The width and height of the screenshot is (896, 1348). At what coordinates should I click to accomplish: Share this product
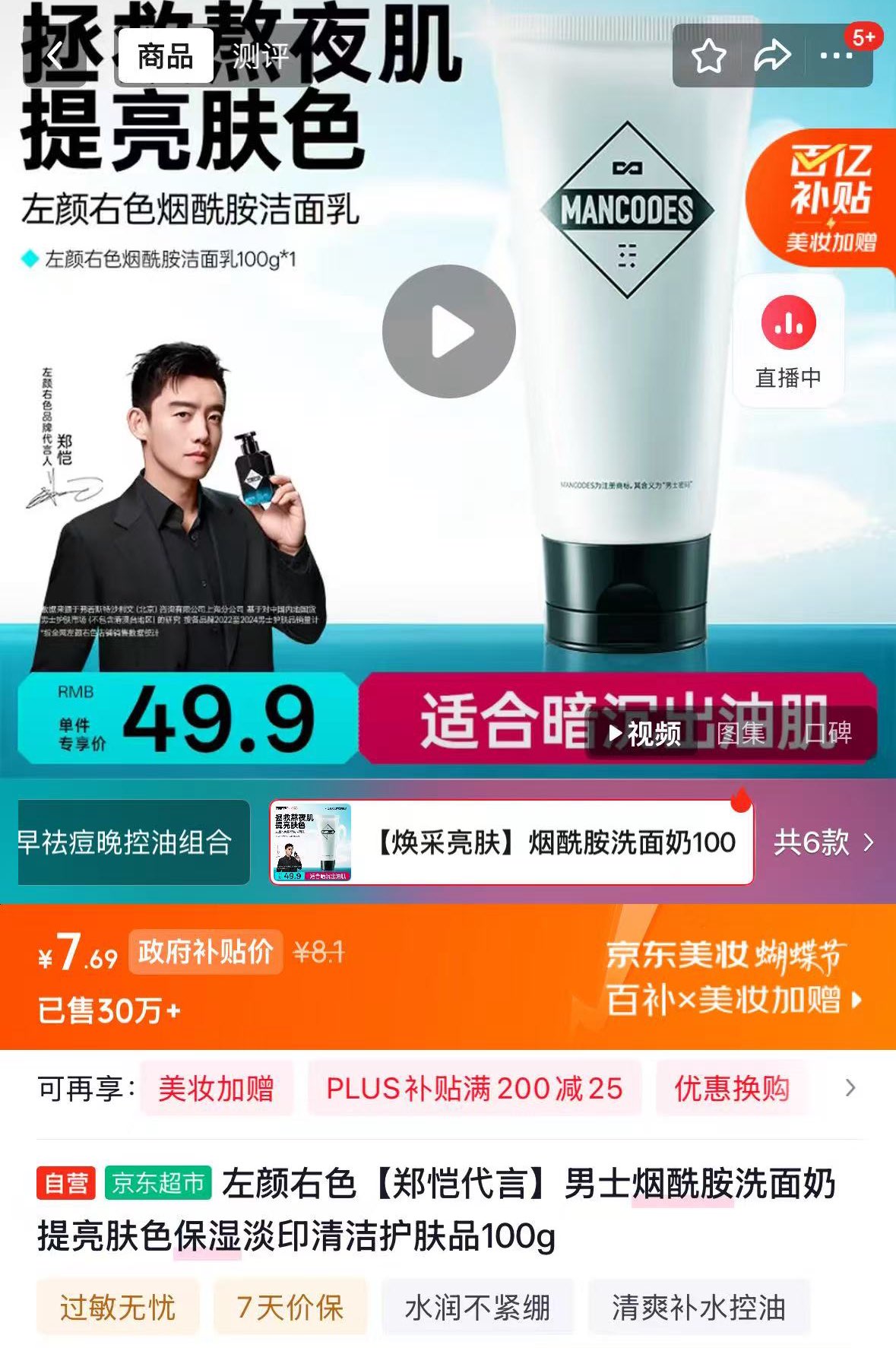771,56
